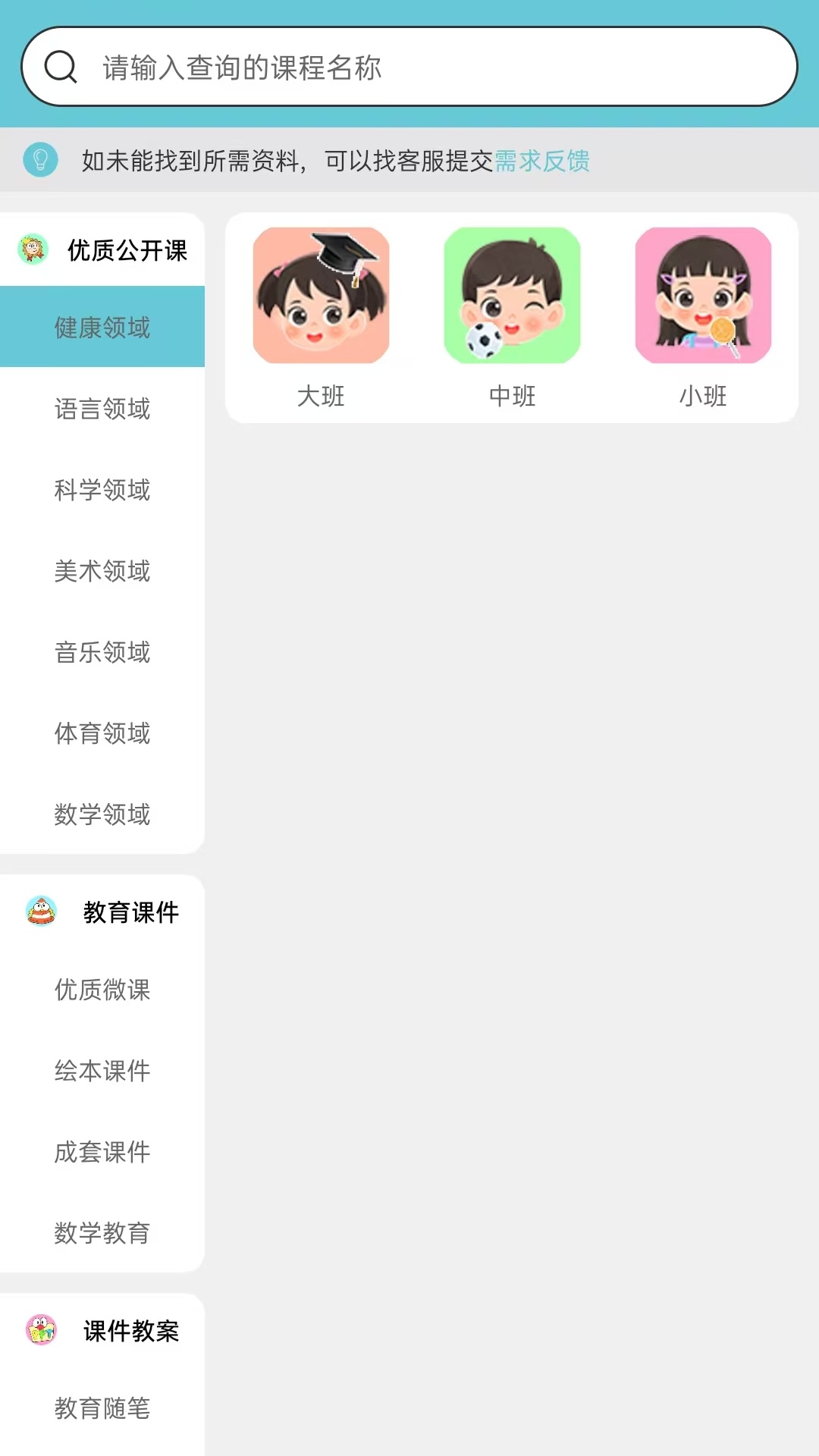Click the 教育课件 traffic-cone icon
Image resolution: width=819 pixels, height=1456 pixels.
tap(39, 912)
